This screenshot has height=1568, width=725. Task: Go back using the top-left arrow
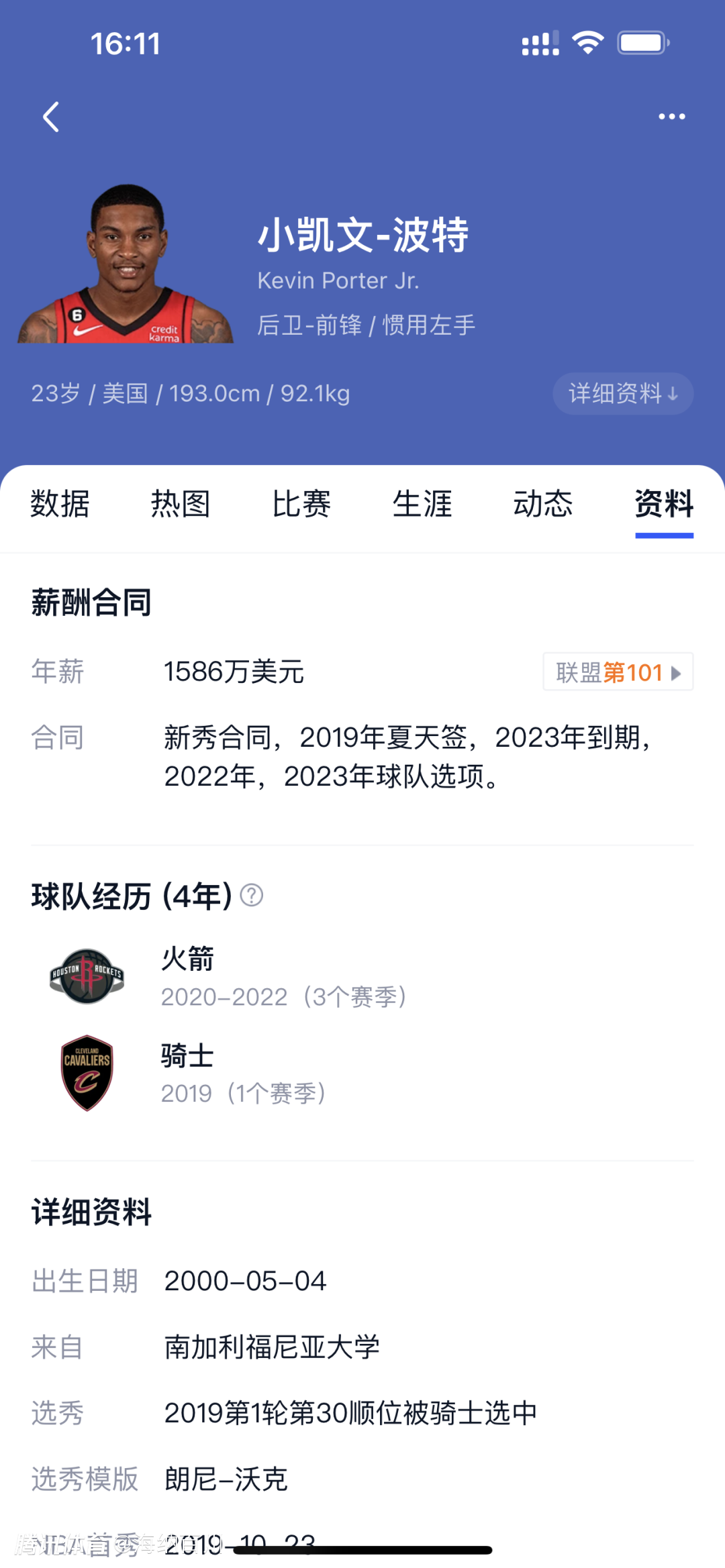[x=51, y=117]
